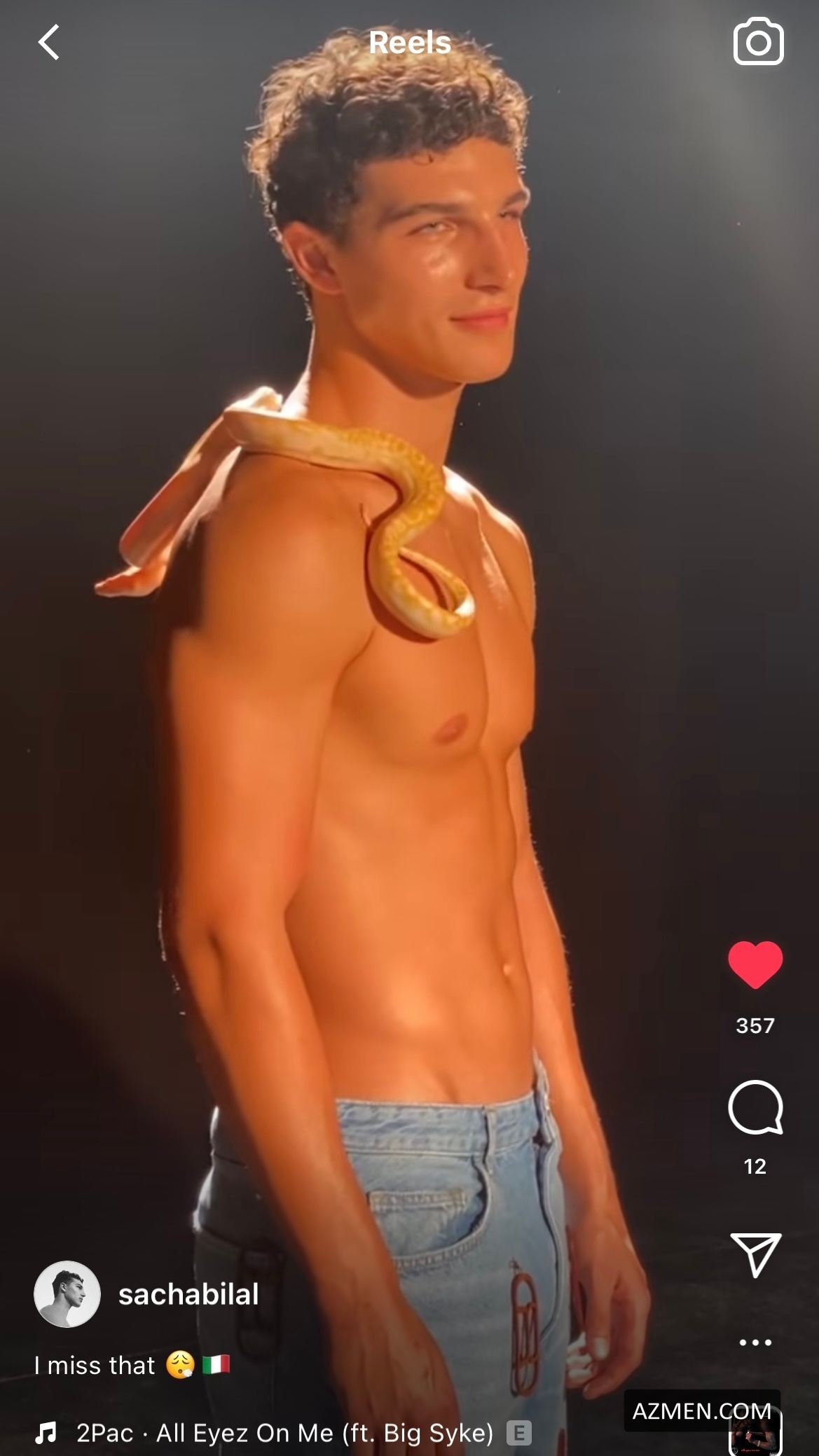
Task: Open the comments on this reel
Action: click(755, 1107)
